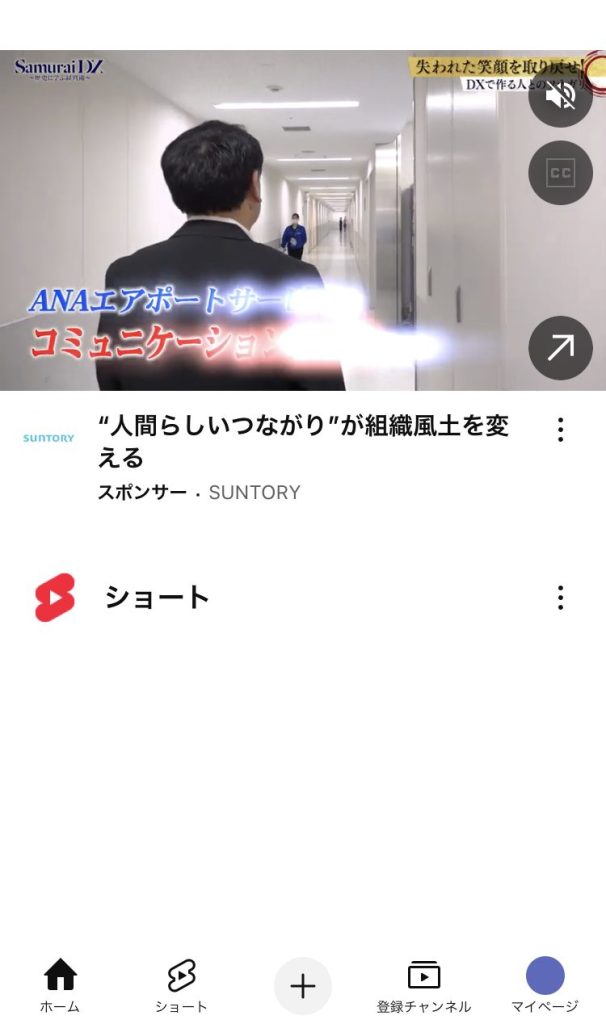The height and width of the screenshot is (1024, 606).
Task: Switch to the ショート tab
Action: [x=181, y=985]
